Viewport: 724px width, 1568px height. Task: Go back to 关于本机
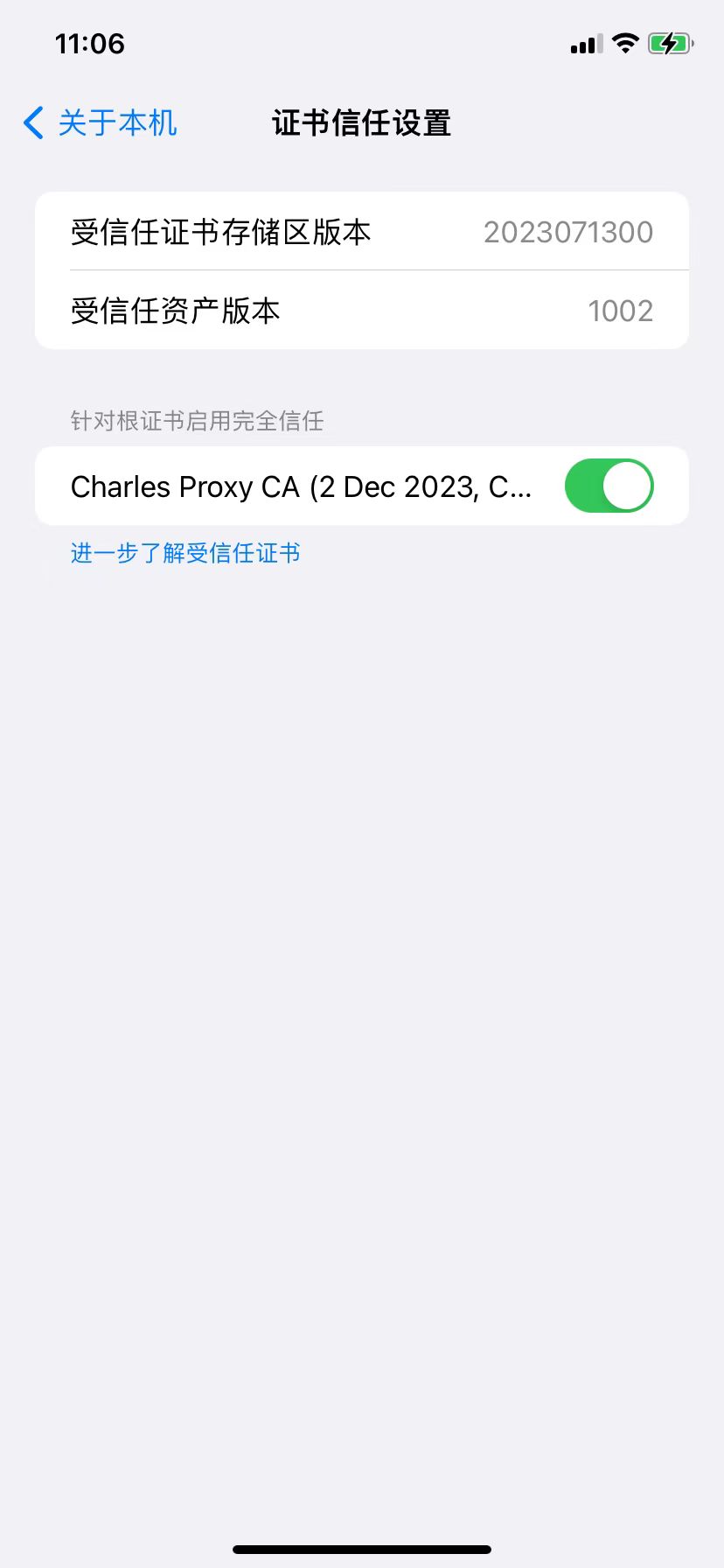(100, 123)
